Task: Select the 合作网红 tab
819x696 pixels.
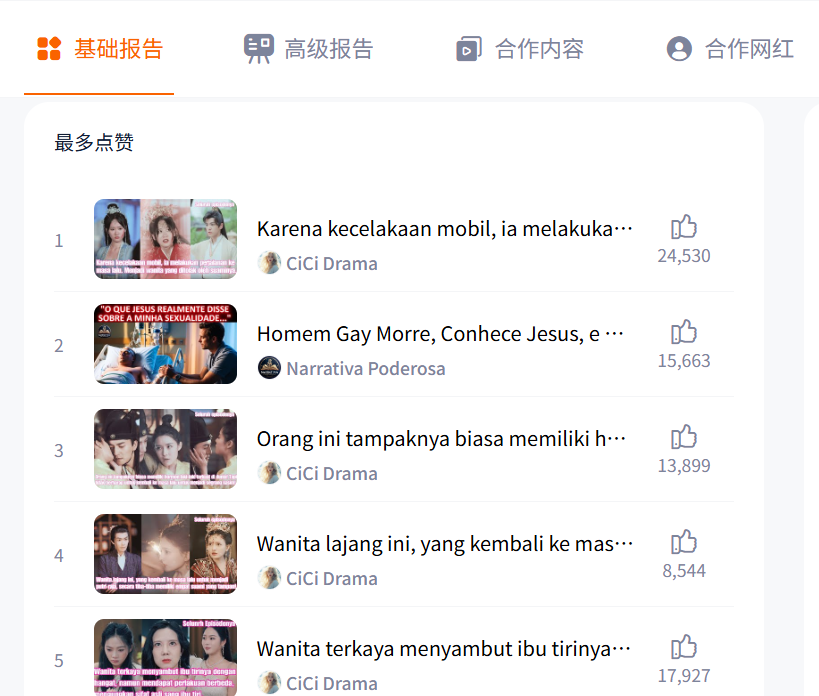Action: coord(731,48)
